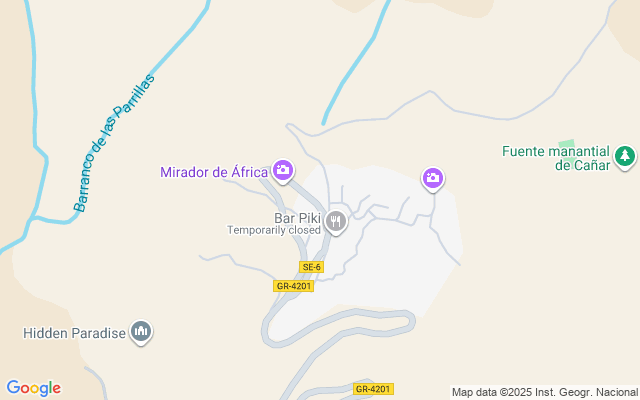The width and height of the screenshot is (640, 400).
Task: Select the unlabeled purple camera pin
Action: pyautogui.click(x=433, y=179)
